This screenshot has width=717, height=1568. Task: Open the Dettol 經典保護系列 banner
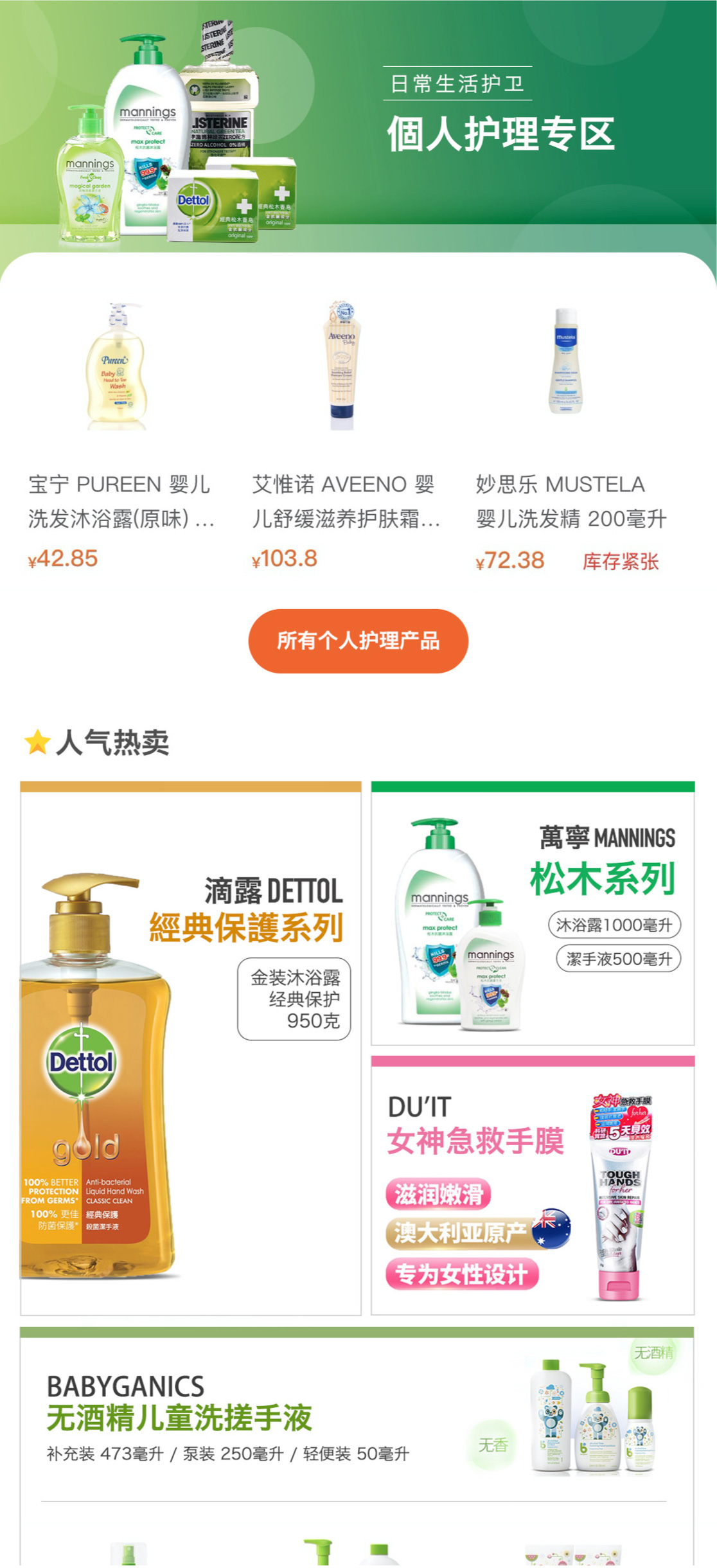click(x=191, y=1049)
